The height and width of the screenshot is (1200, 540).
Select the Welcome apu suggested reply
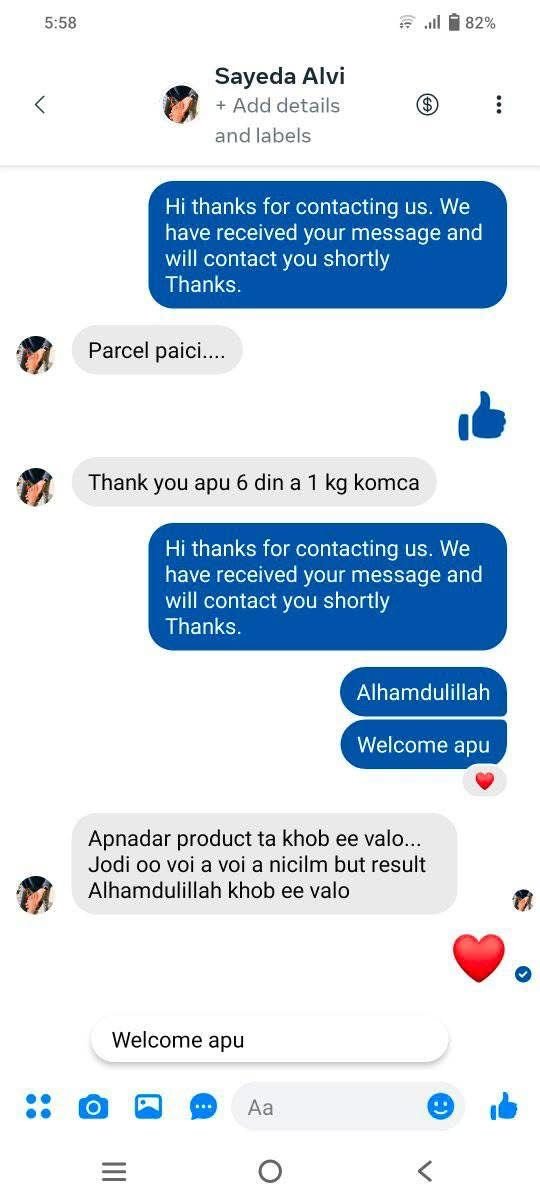tap(269, 1040)
